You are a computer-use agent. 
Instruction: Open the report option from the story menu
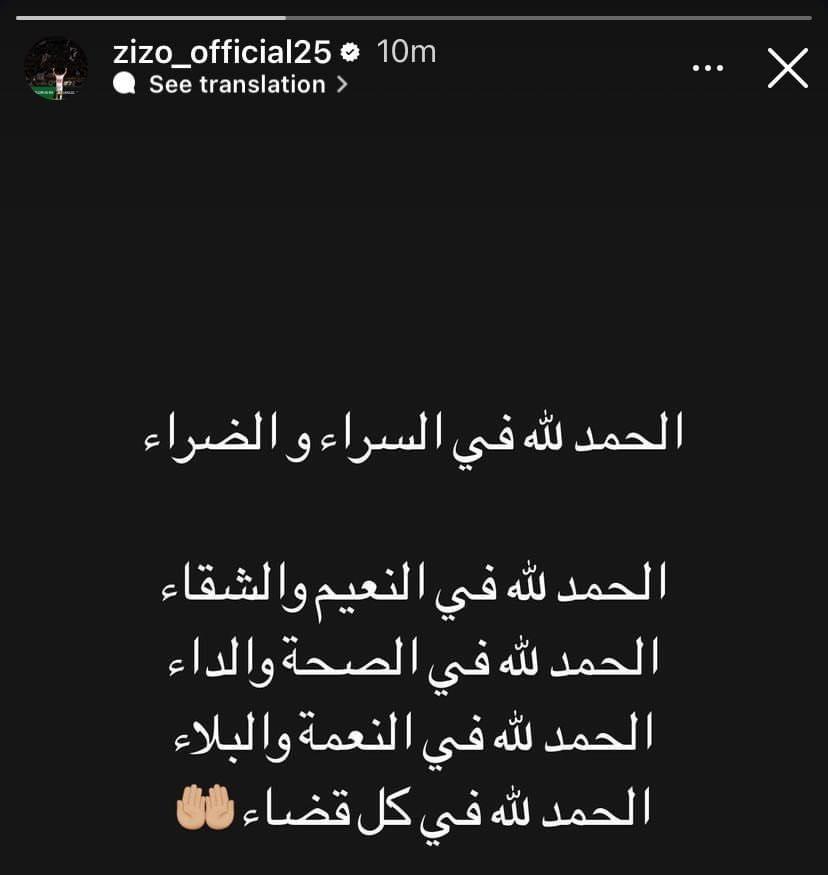coord(709,66)
